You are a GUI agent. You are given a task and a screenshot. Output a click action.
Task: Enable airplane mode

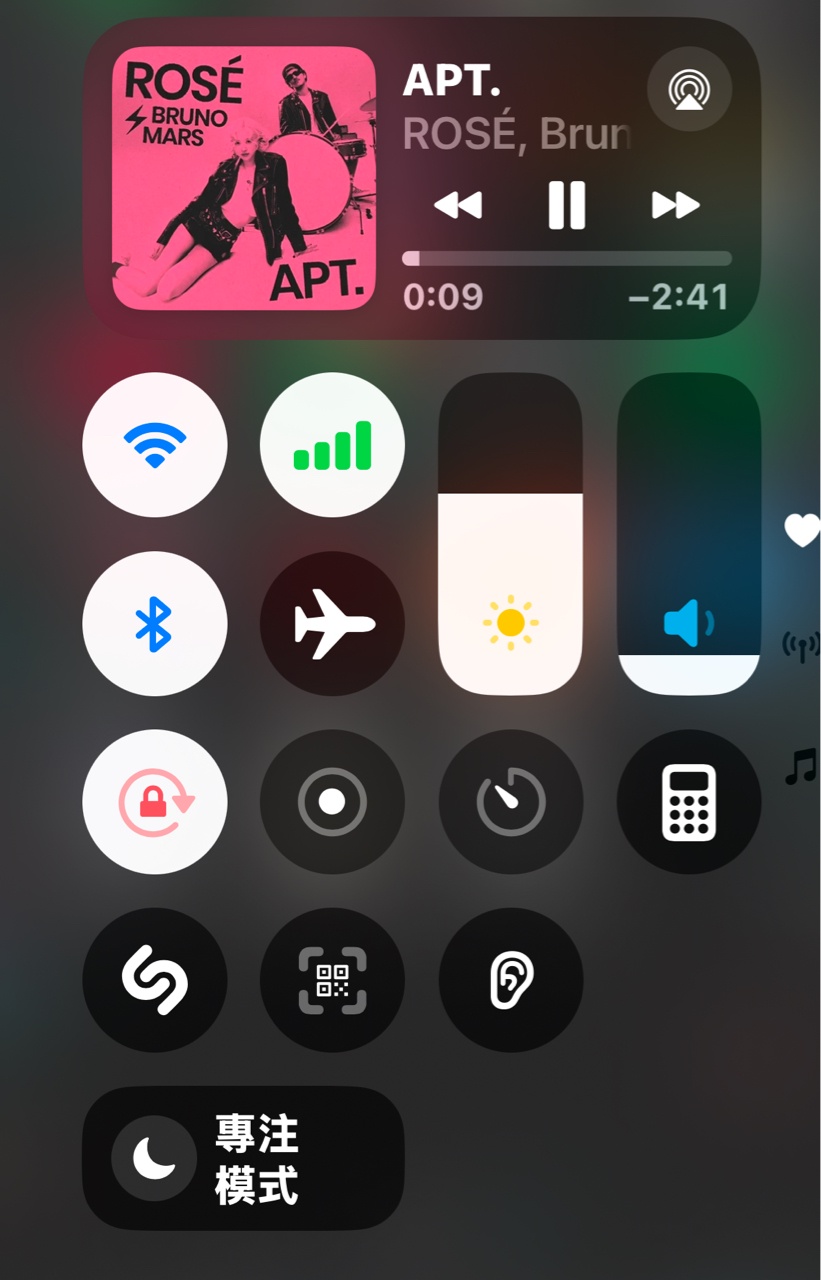click(x=332, y=623)
